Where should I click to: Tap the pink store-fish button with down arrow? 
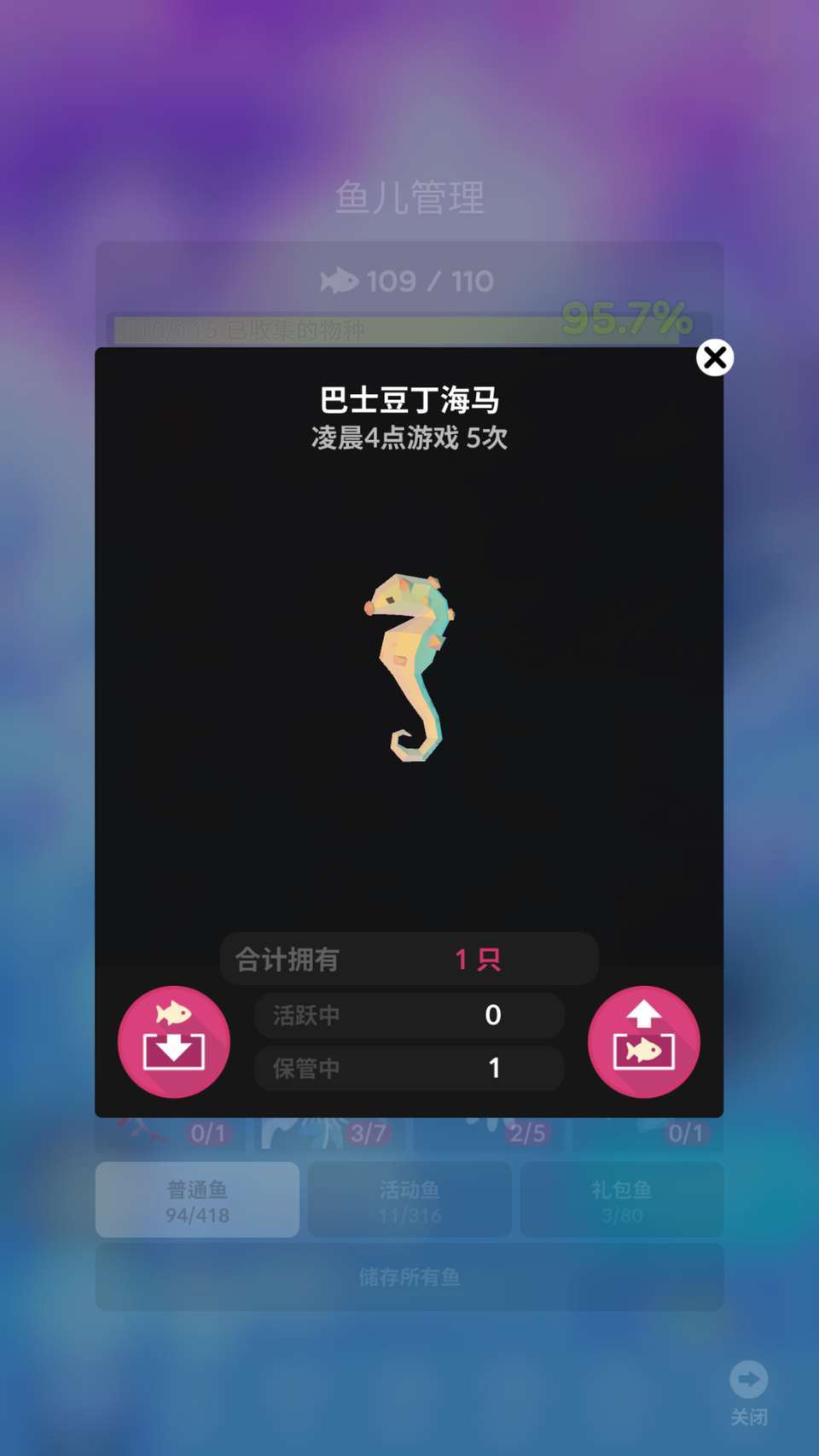click(x=173, y=1041)
